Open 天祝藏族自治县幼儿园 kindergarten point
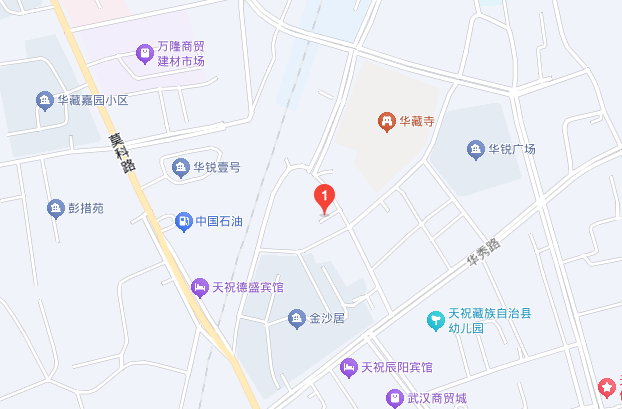Image resolution: width=622 pixels, height=409 pixels. click(435, 320)
